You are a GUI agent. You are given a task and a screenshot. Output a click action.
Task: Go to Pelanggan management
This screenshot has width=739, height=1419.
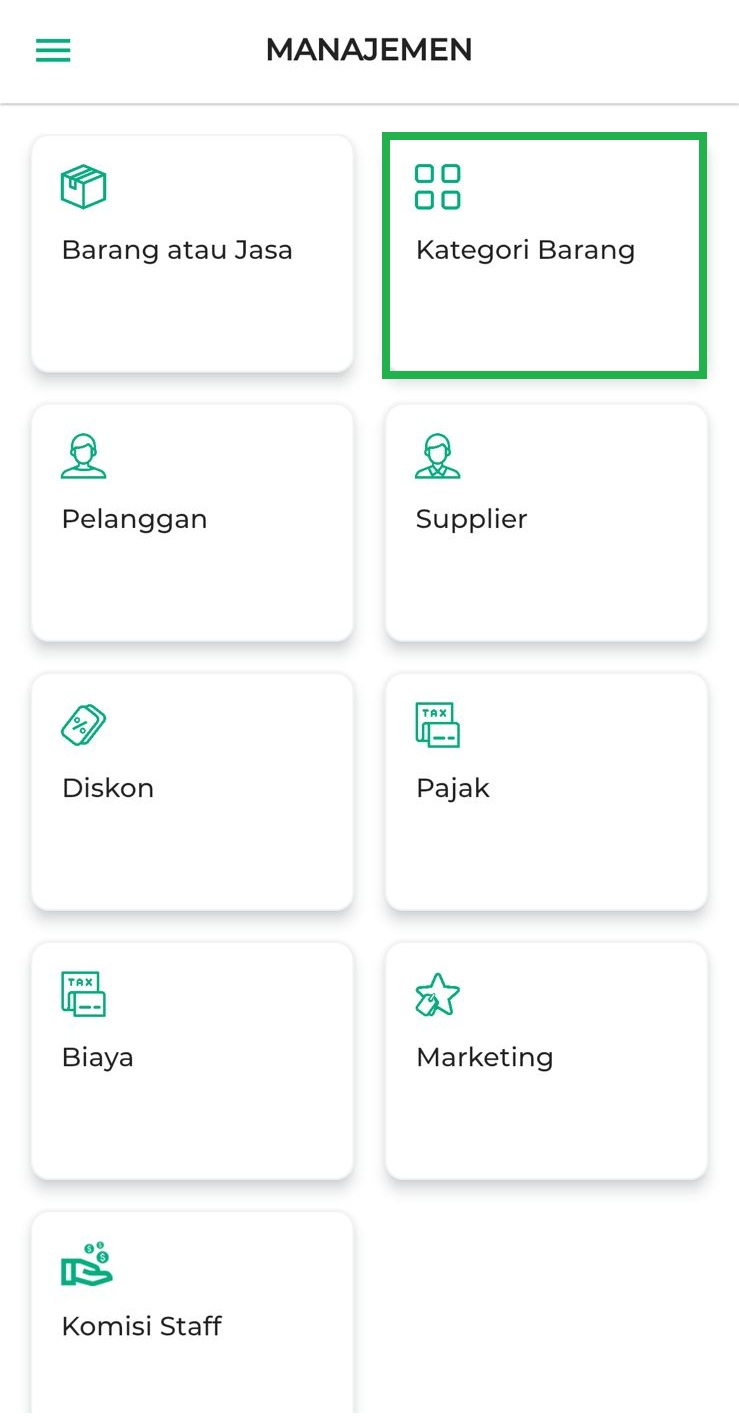pos(192,522)
